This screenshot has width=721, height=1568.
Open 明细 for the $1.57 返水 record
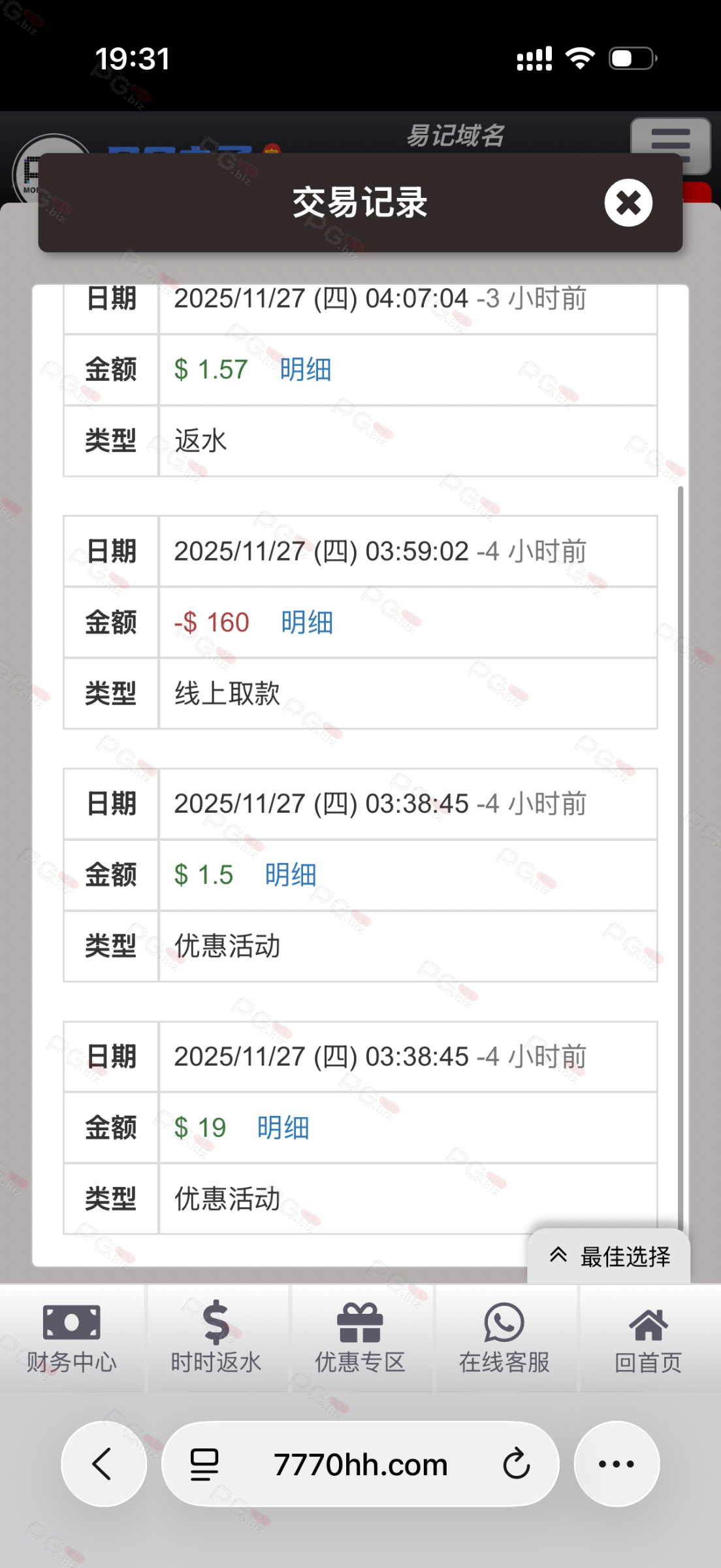[x=306, y=370]
